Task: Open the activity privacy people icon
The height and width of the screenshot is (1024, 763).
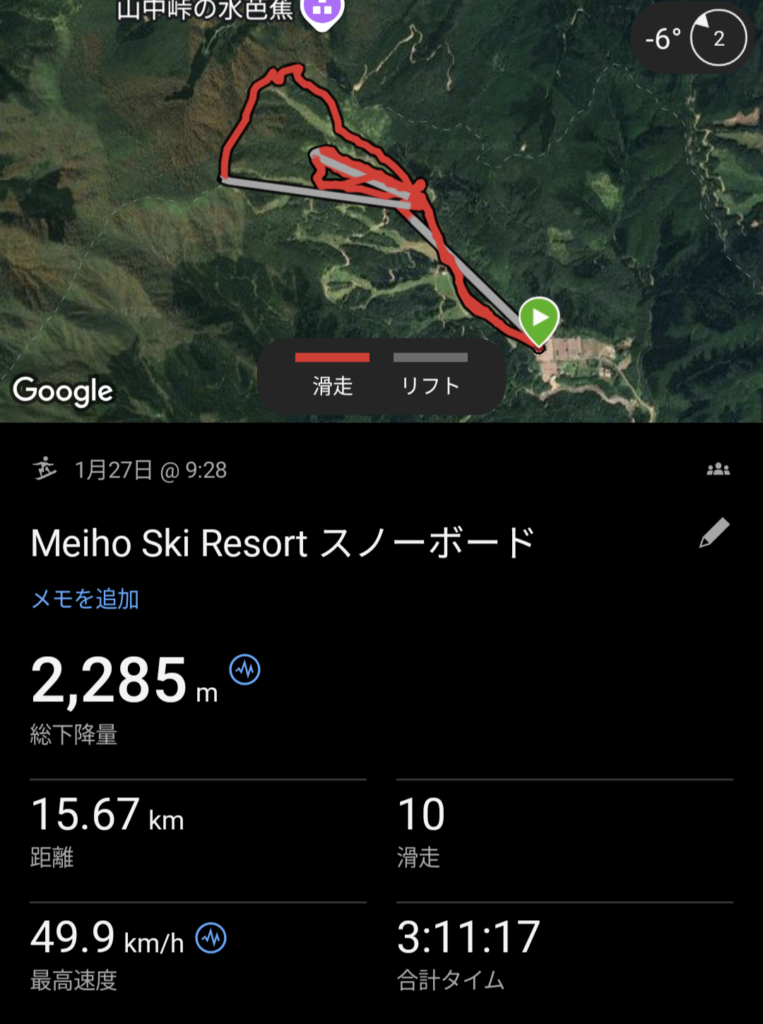Action: (x=718, y=469)
